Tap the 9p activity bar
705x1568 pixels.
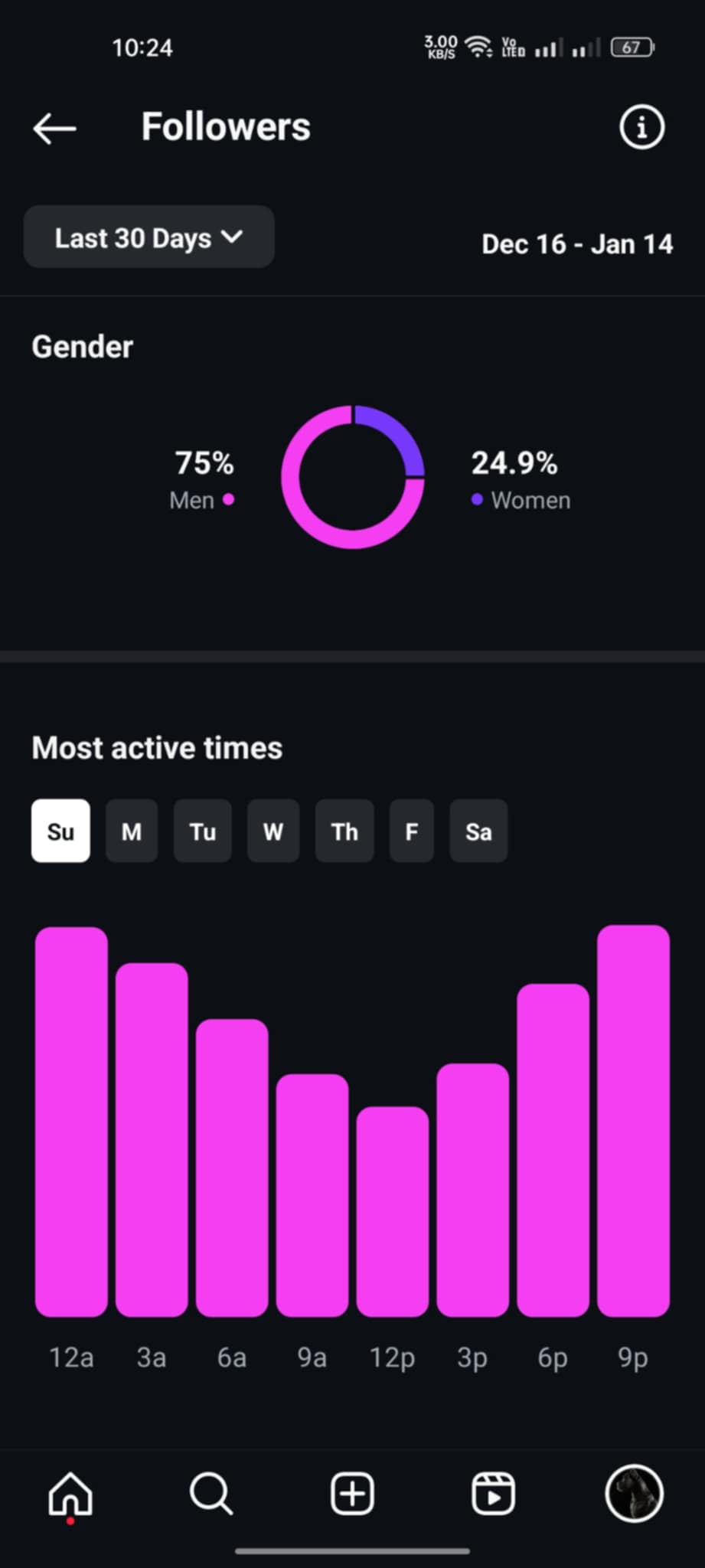pyautogui.click(x=633, y=1121)
